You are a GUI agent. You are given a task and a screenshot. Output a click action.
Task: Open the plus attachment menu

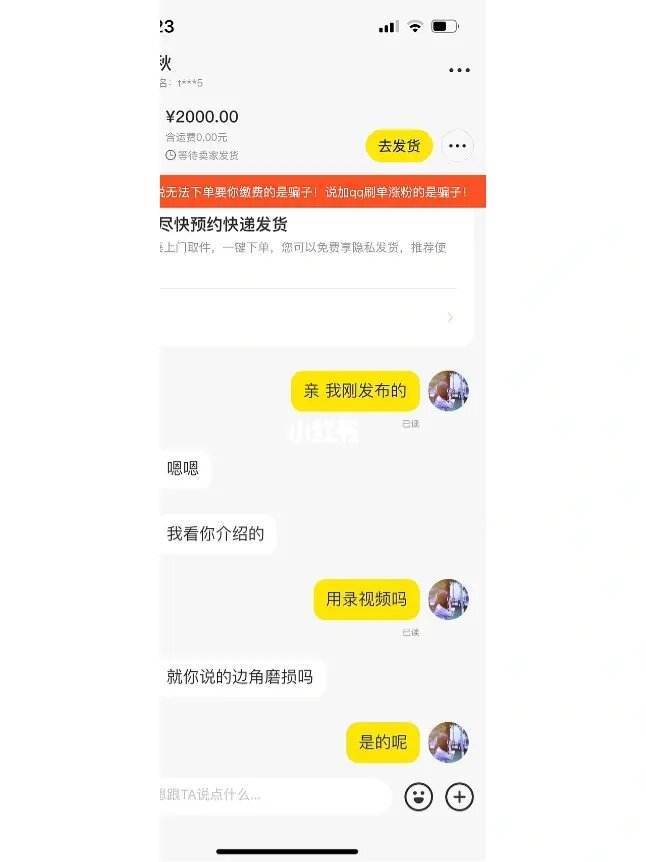[x=459, y=796]
